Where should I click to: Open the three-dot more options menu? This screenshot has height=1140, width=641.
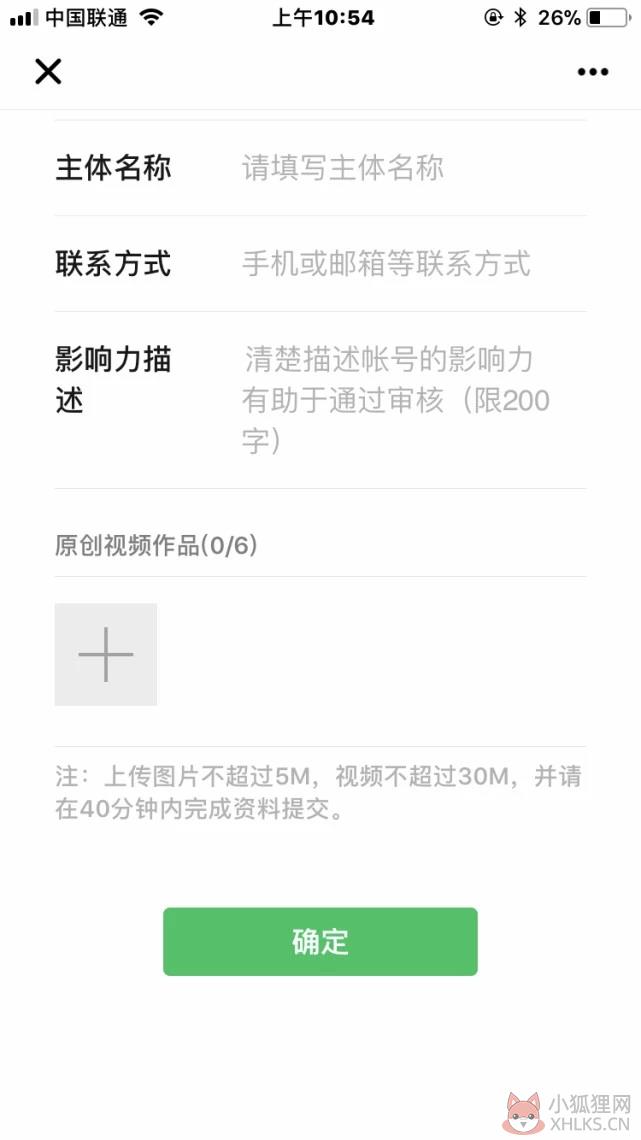pos(592,71)
